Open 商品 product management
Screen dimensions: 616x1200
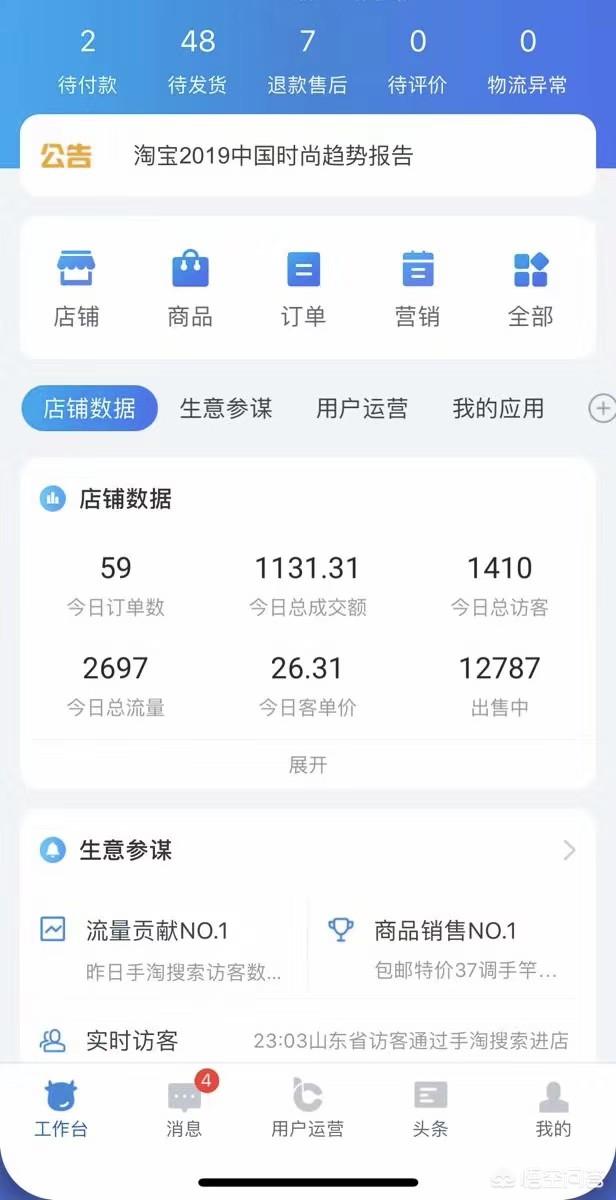(190, 289)
